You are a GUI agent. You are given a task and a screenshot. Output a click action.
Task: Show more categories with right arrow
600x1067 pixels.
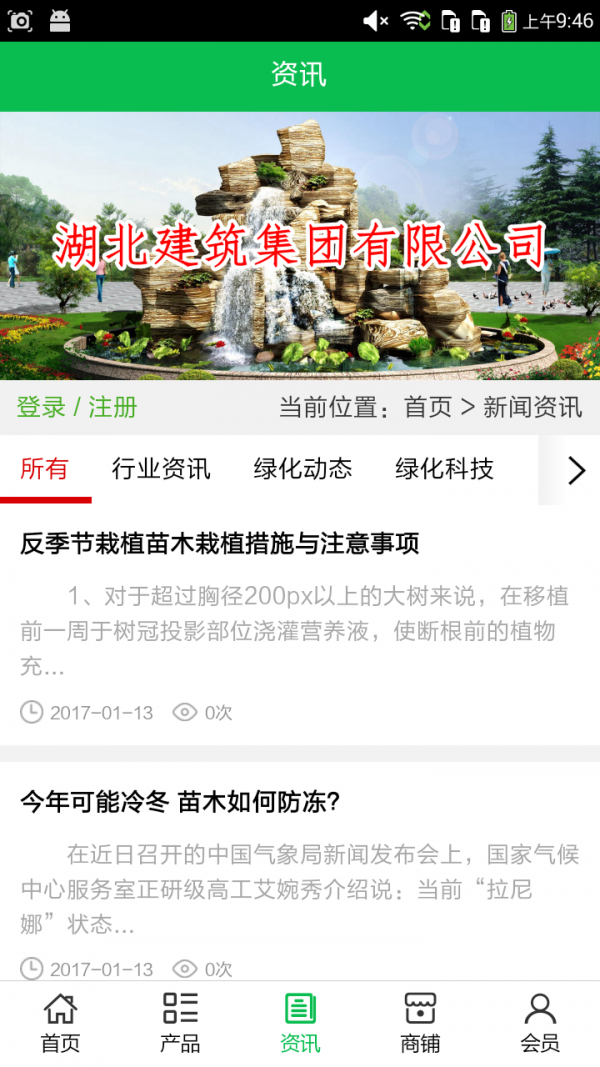coord(575,470)
